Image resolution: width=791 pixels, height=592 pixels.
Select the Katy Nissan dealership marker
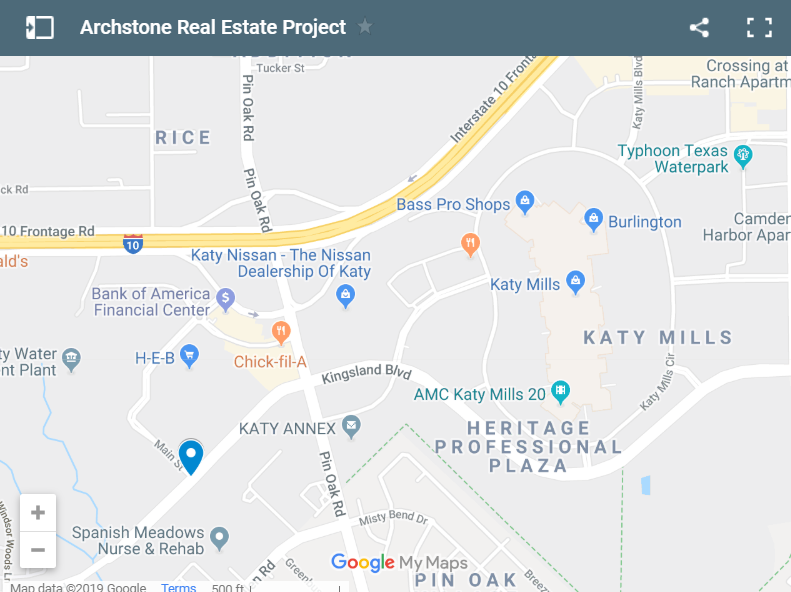(345, 294)
